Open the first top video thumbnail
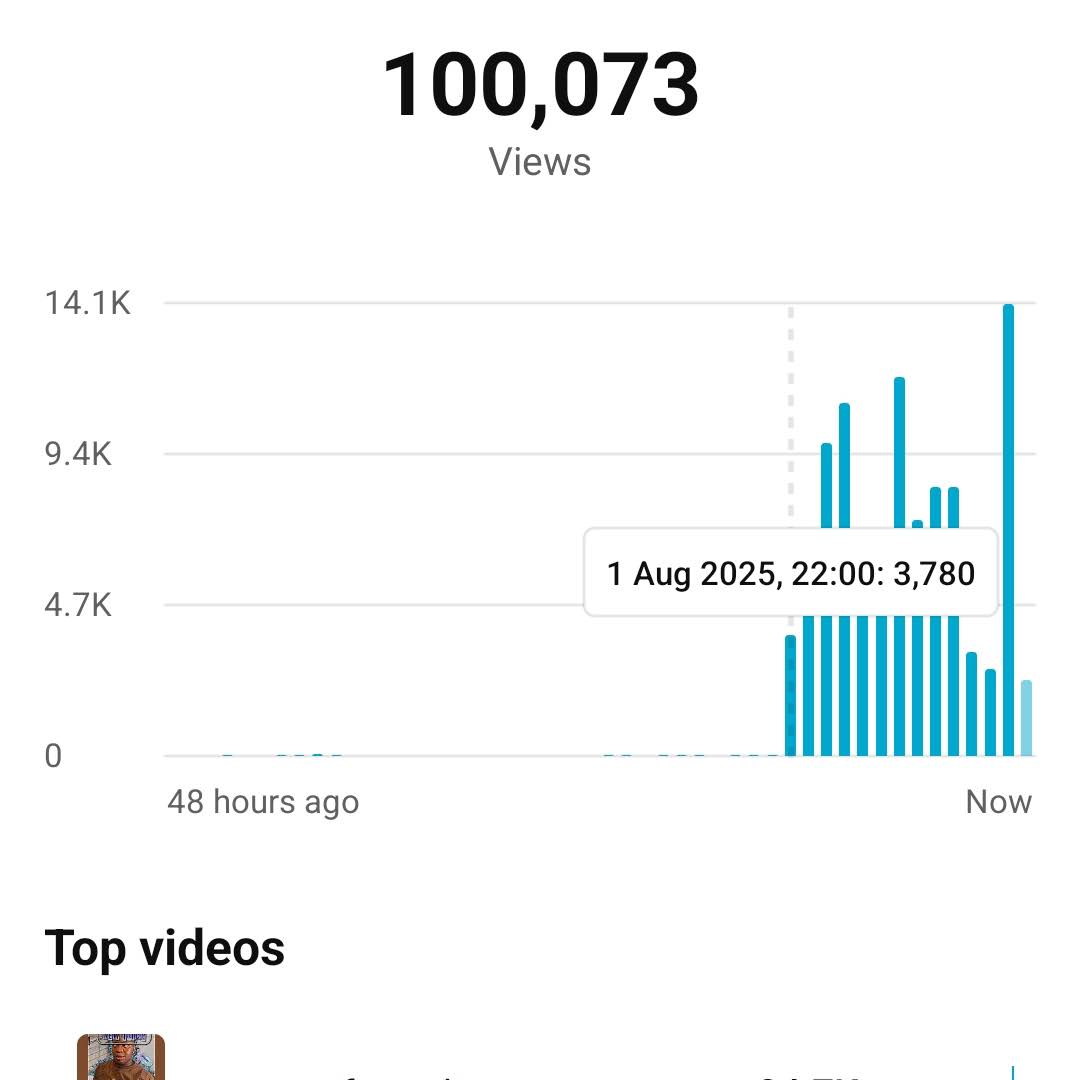This screenshot has height=1080, width=1080. [120, 1058]
